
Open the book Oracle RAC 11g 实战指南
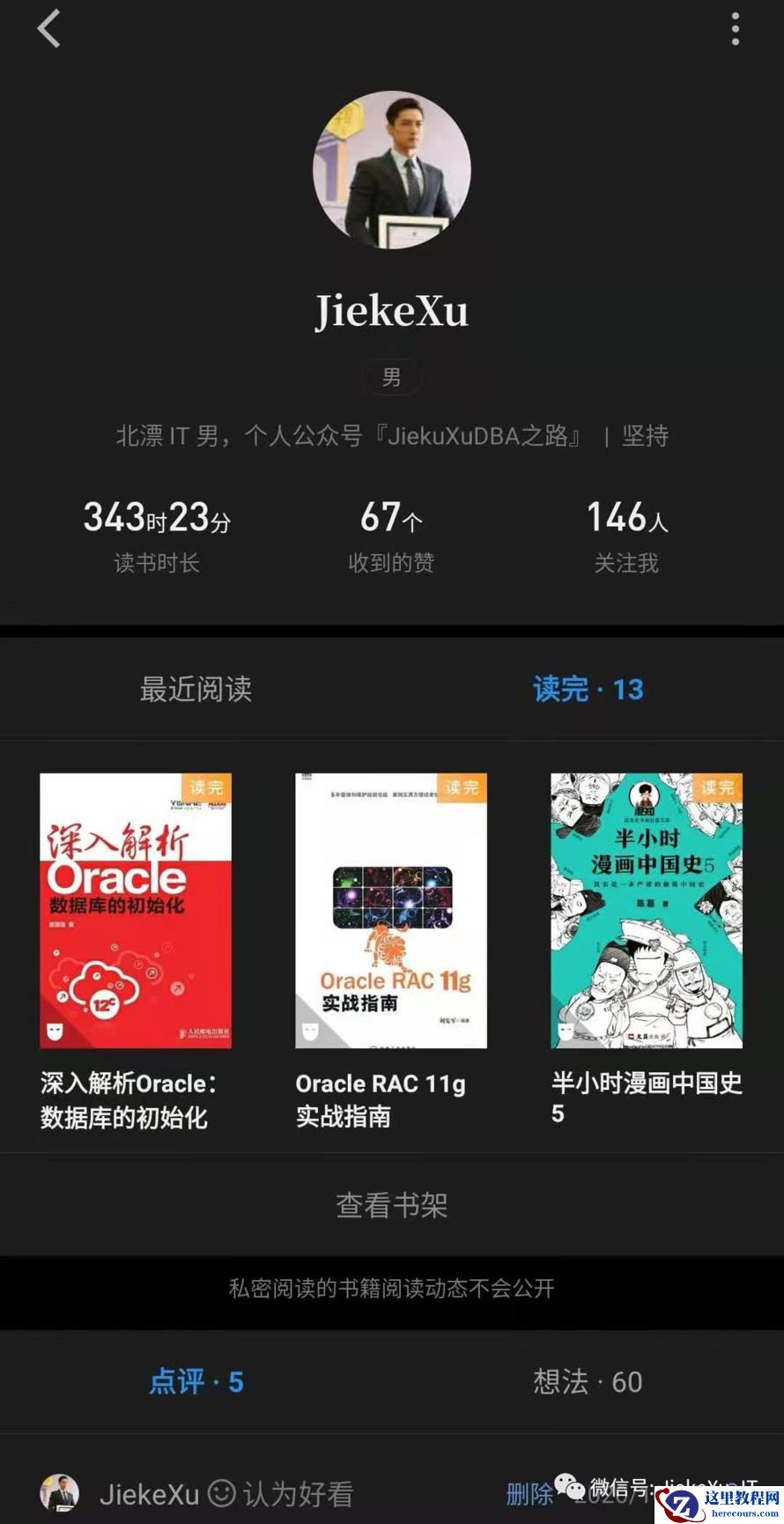click(390, 911)
